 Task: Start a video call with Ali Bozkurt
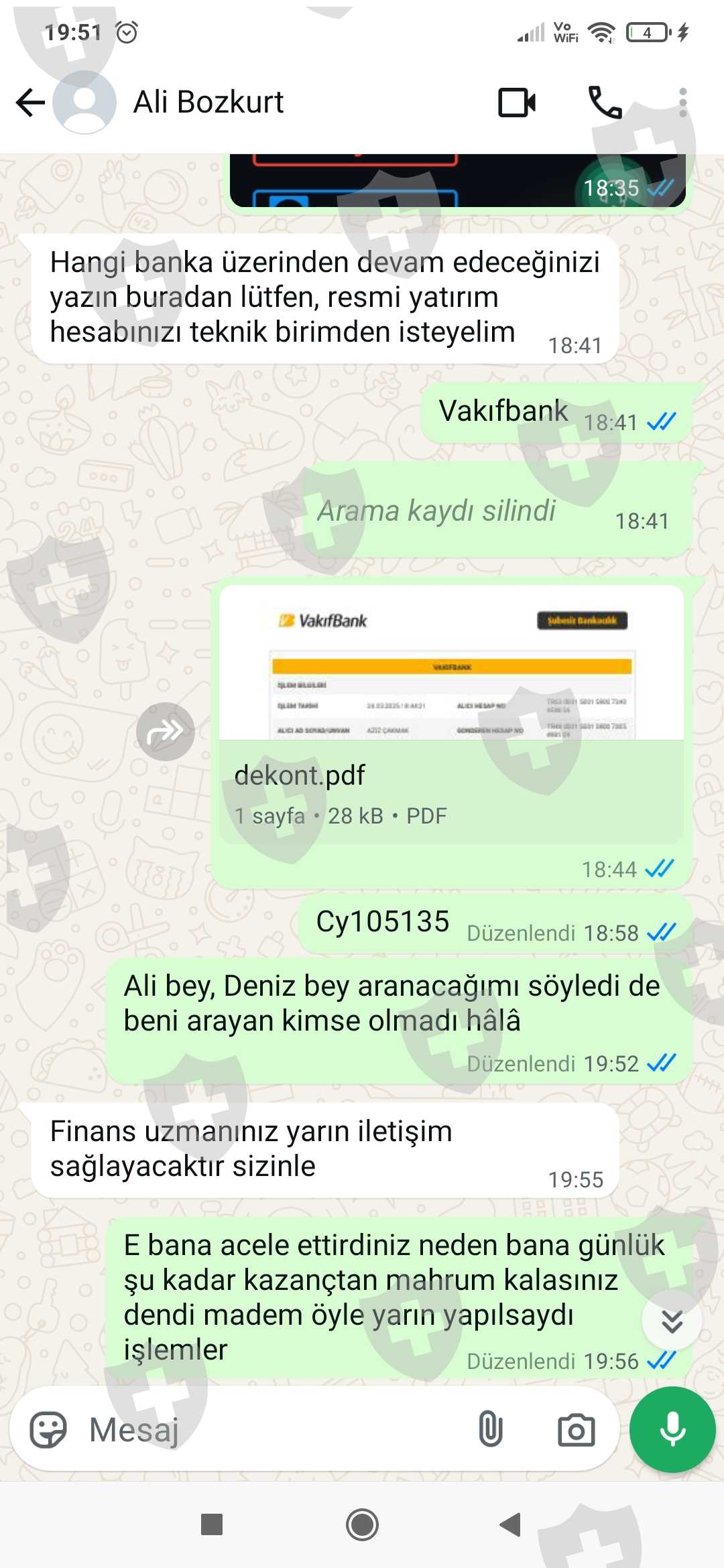click(x=517, y=103)
